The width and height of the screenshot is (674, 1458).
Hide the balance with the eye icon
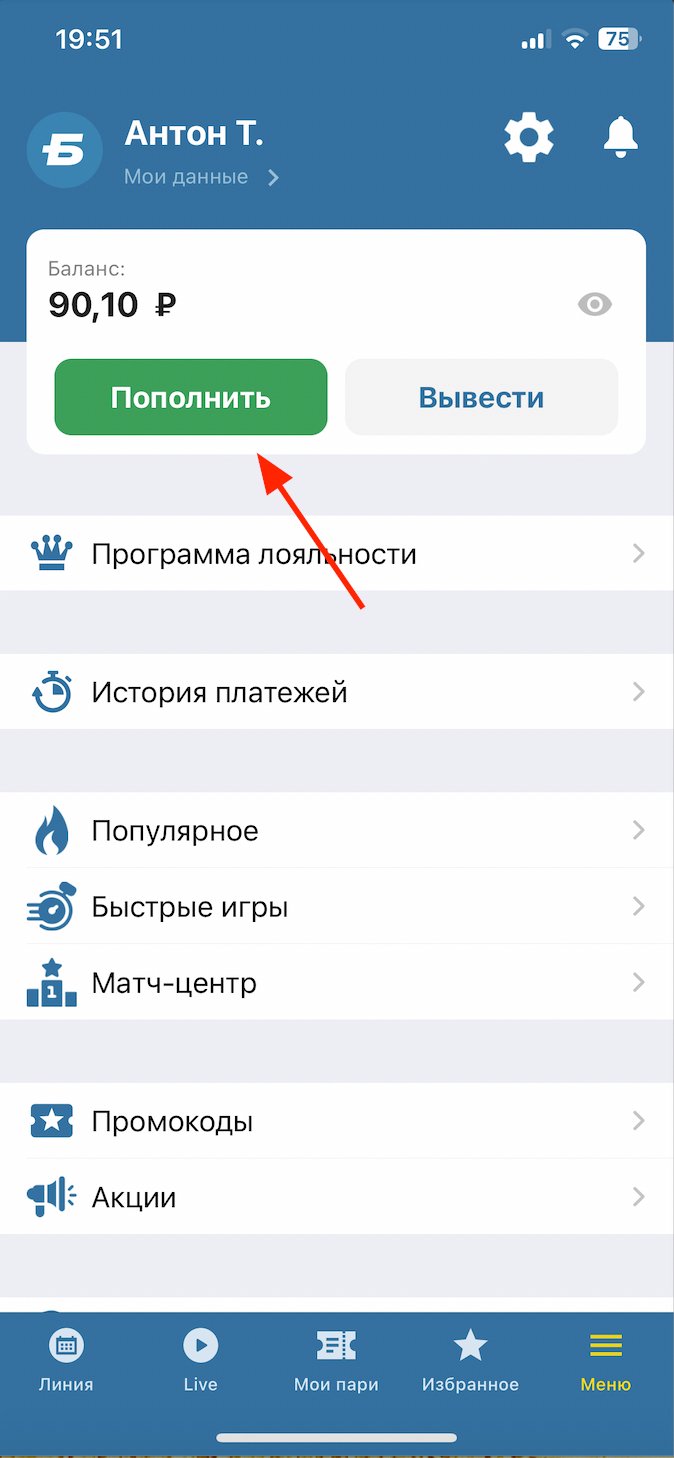click(595, 305)
